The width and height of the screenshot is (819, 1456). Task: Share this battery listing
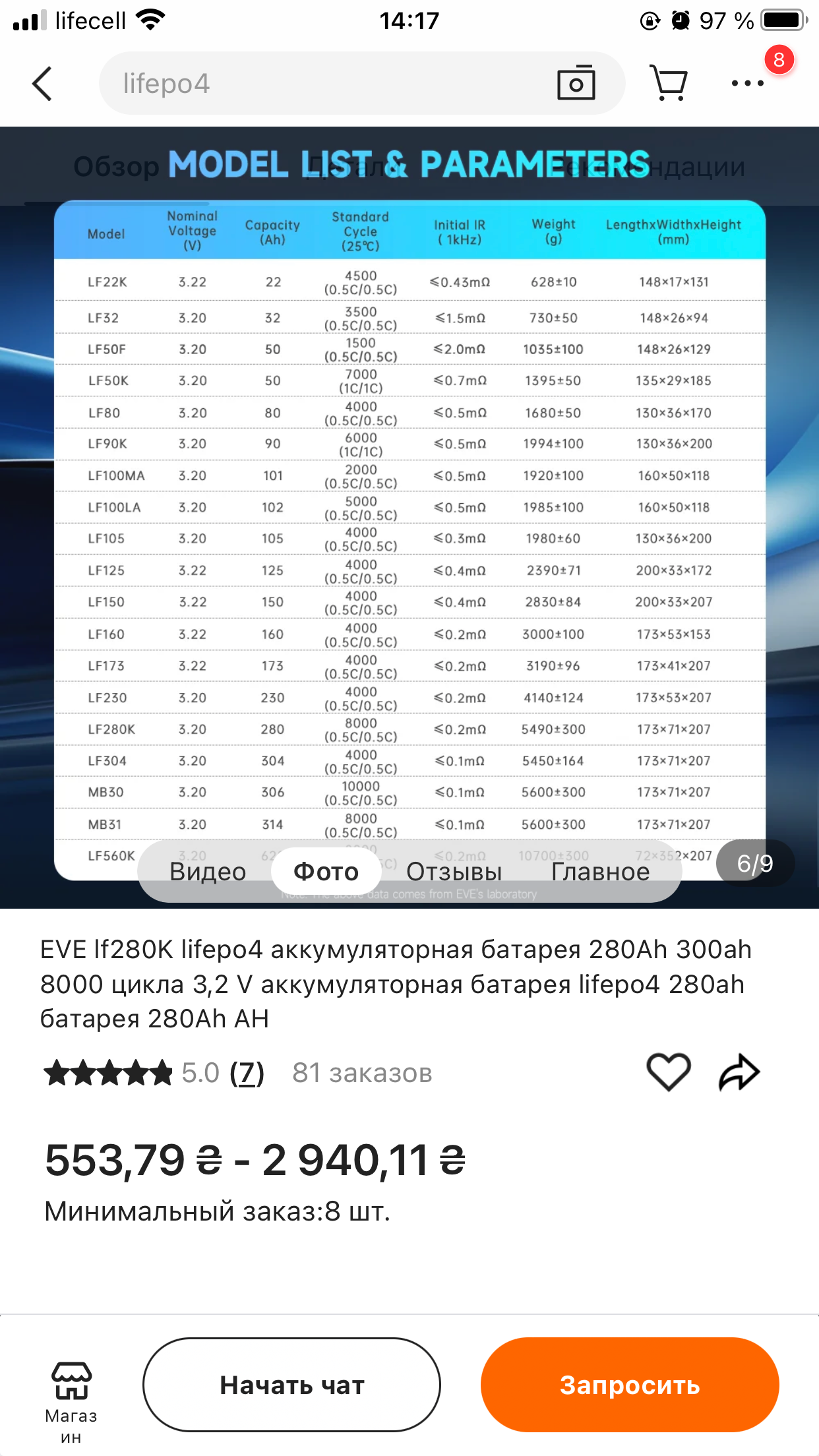point(739,1072)
